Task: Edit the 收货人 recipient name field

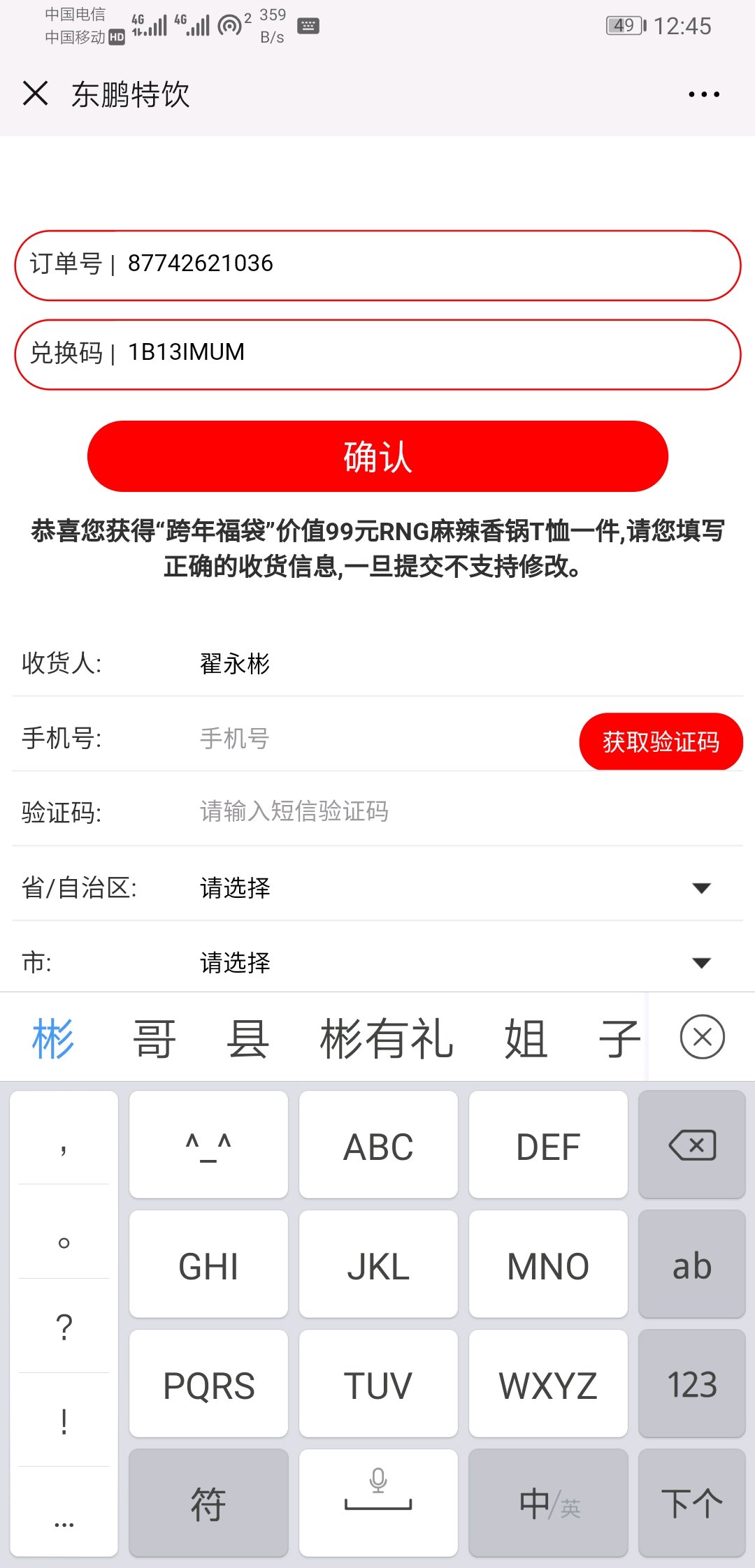Action: tap(377, 663)
